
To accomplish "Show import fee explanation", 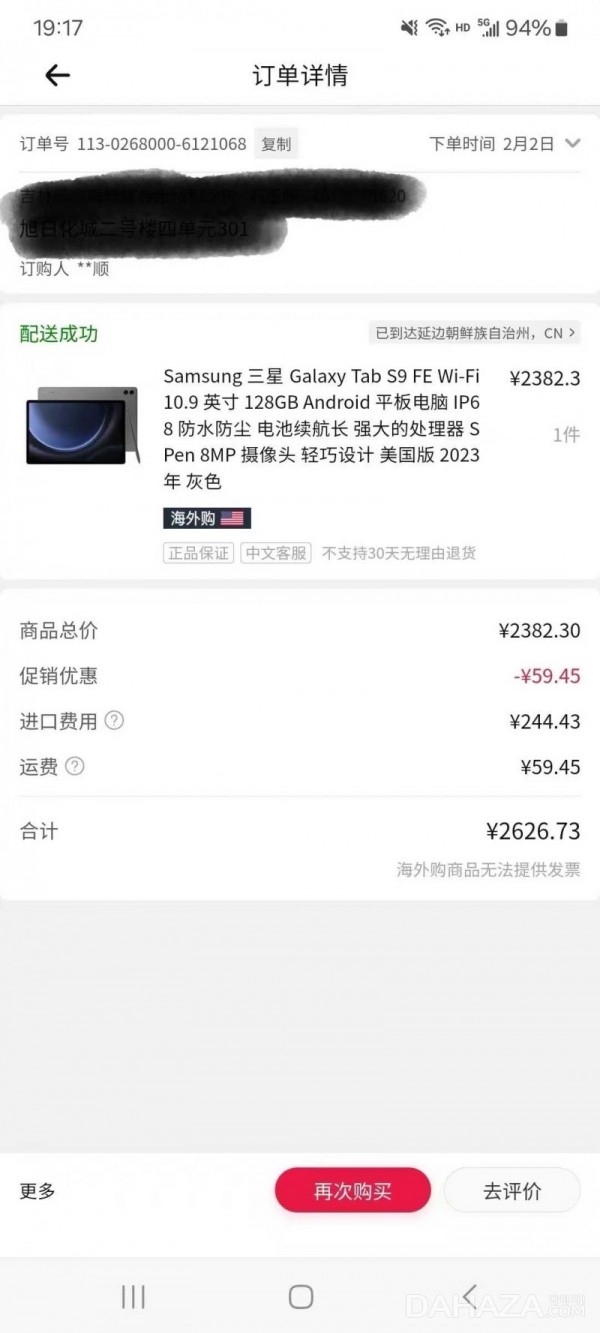I will point(115,721).
